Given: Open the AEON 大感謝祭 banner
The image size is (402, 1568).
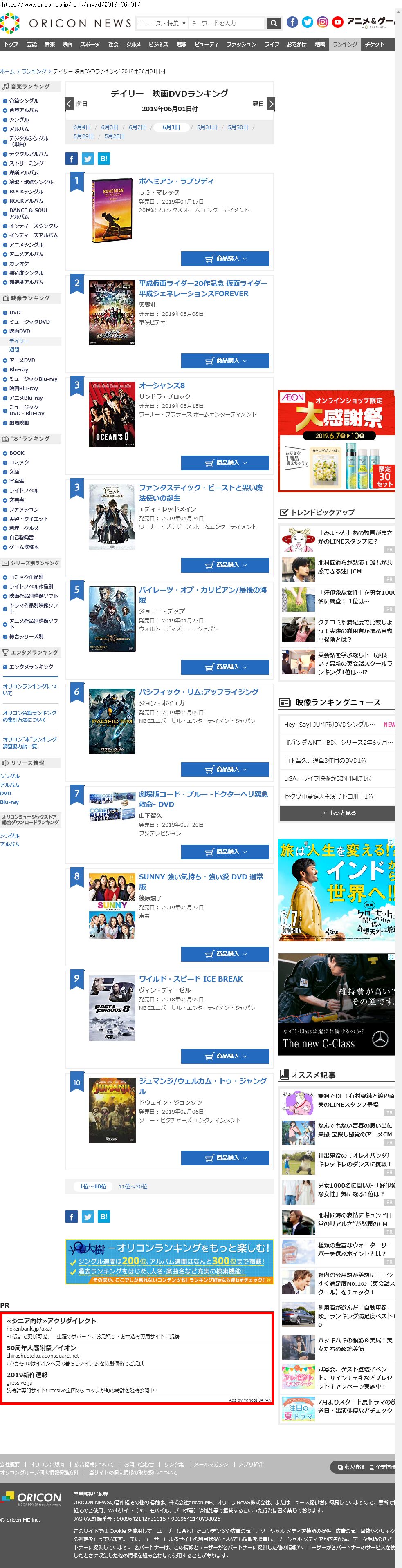Looking at the screenshot, I should coord(336,441).
